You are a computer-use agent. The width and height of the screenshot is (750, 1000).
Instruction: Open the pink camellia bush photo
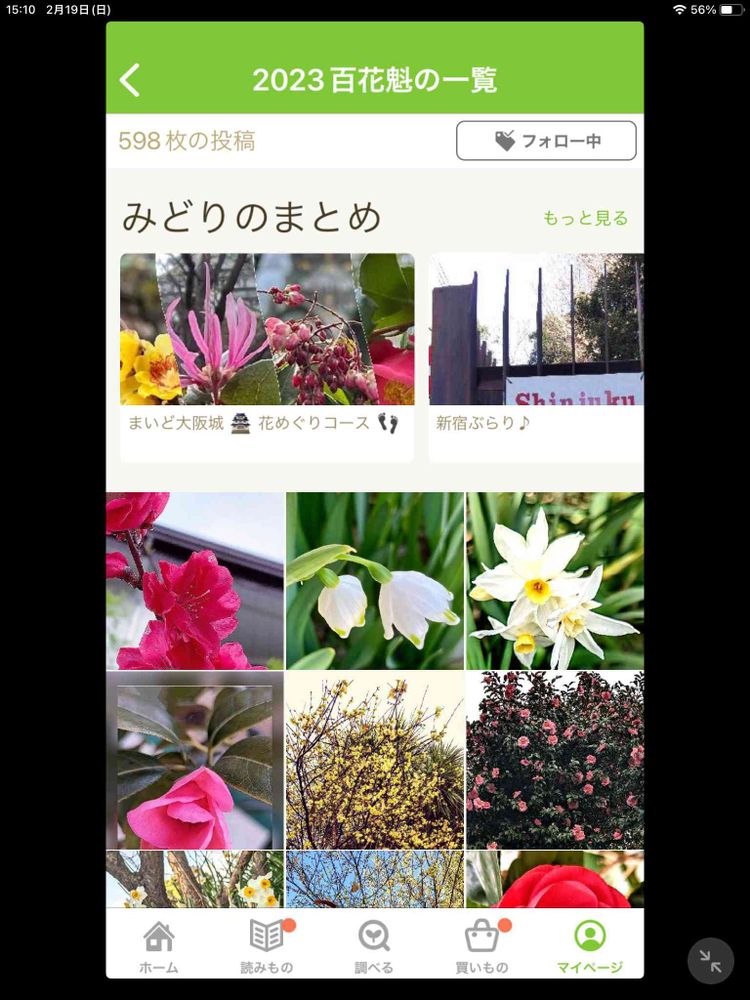coord(555,760)
